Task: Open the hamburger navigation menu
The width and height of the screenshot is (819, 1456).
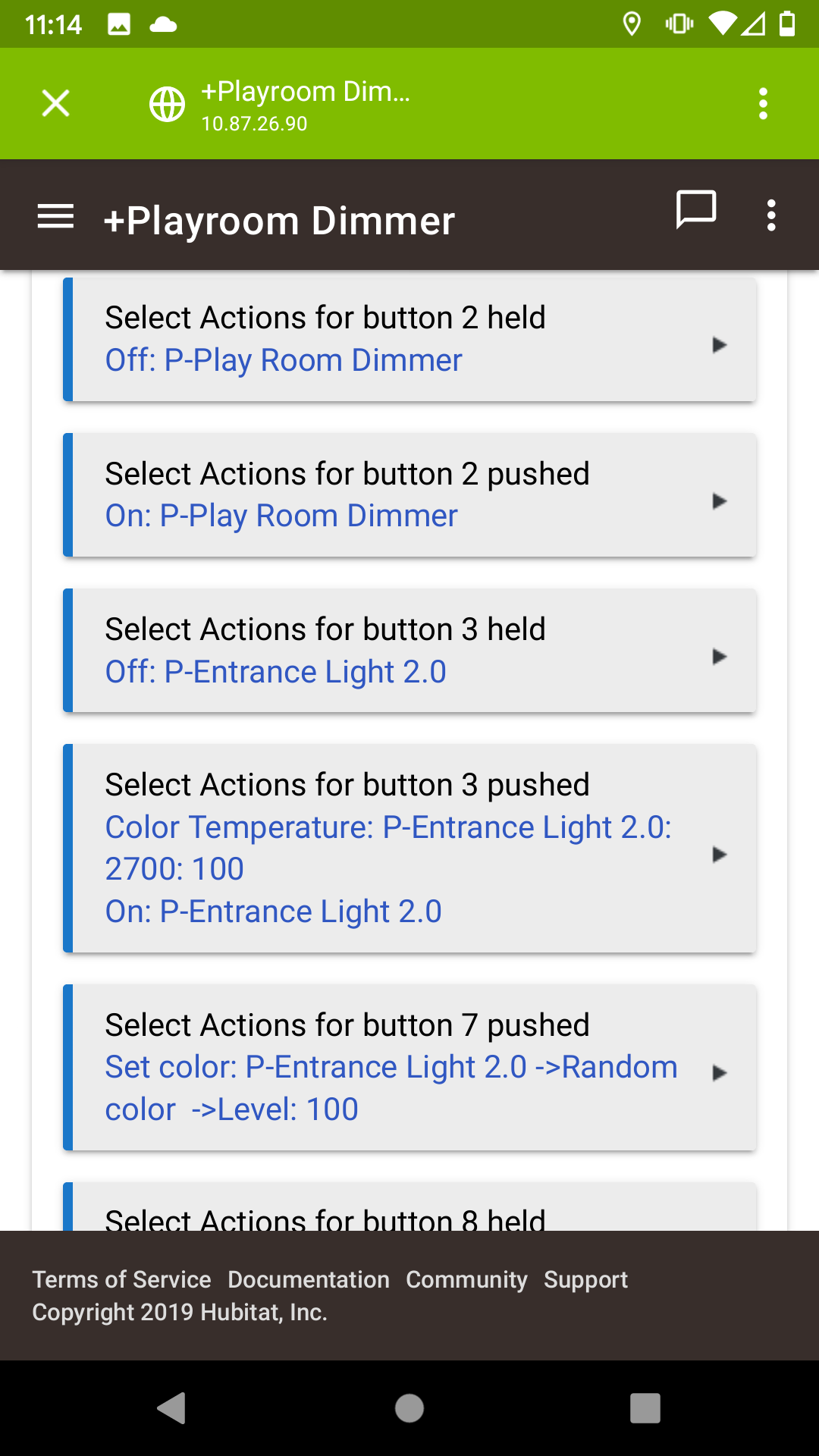Action: (x=56, y=217)
